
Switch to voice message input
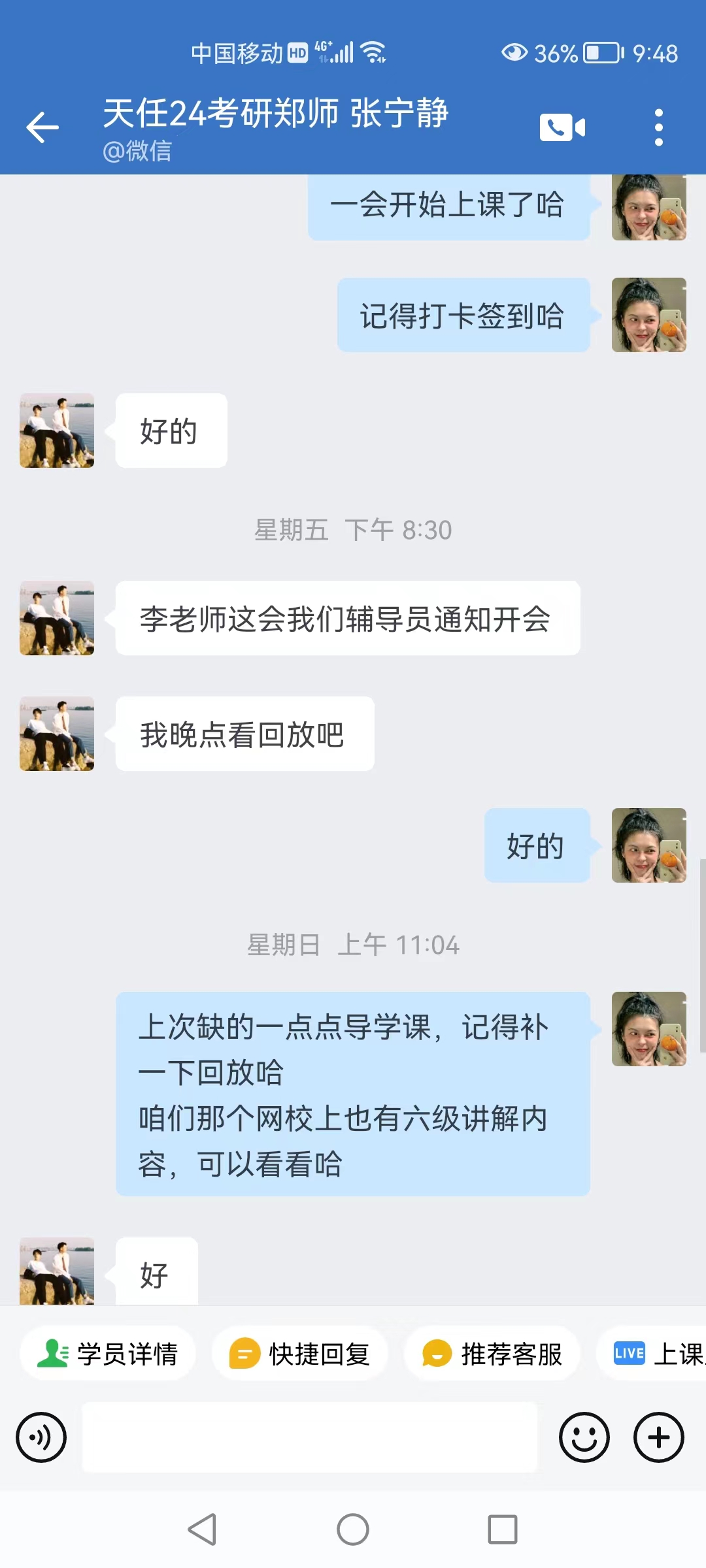coord(41,1437)
